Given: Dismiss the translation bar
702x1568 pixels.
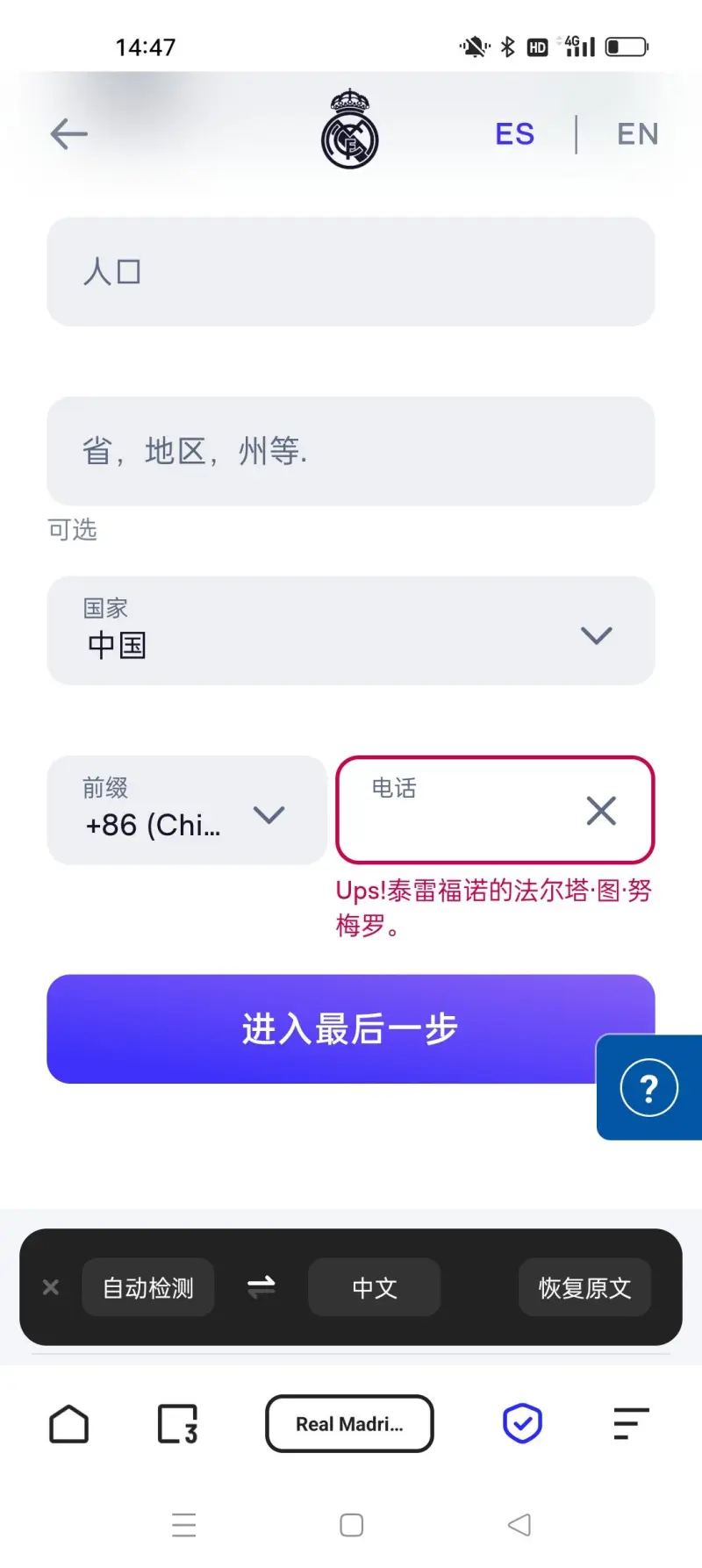Looking at the screenshot, I should click(x=51, y=1287).
